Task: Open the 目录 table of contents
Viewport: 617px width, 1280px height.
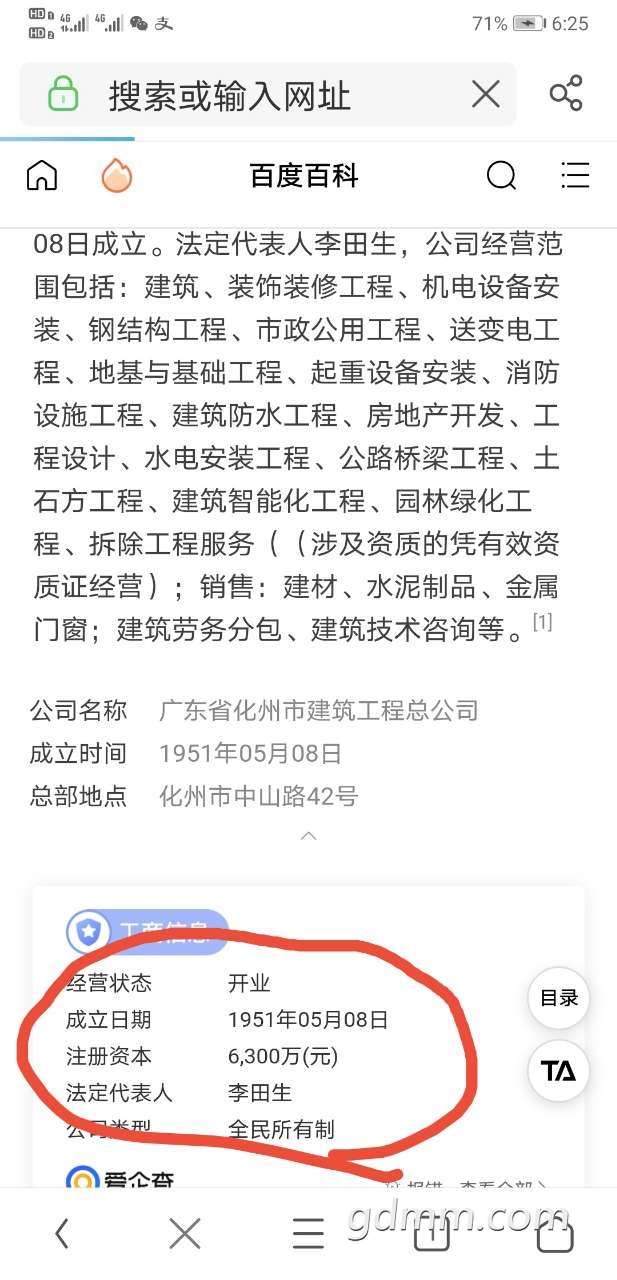Action: coord(559,998)
